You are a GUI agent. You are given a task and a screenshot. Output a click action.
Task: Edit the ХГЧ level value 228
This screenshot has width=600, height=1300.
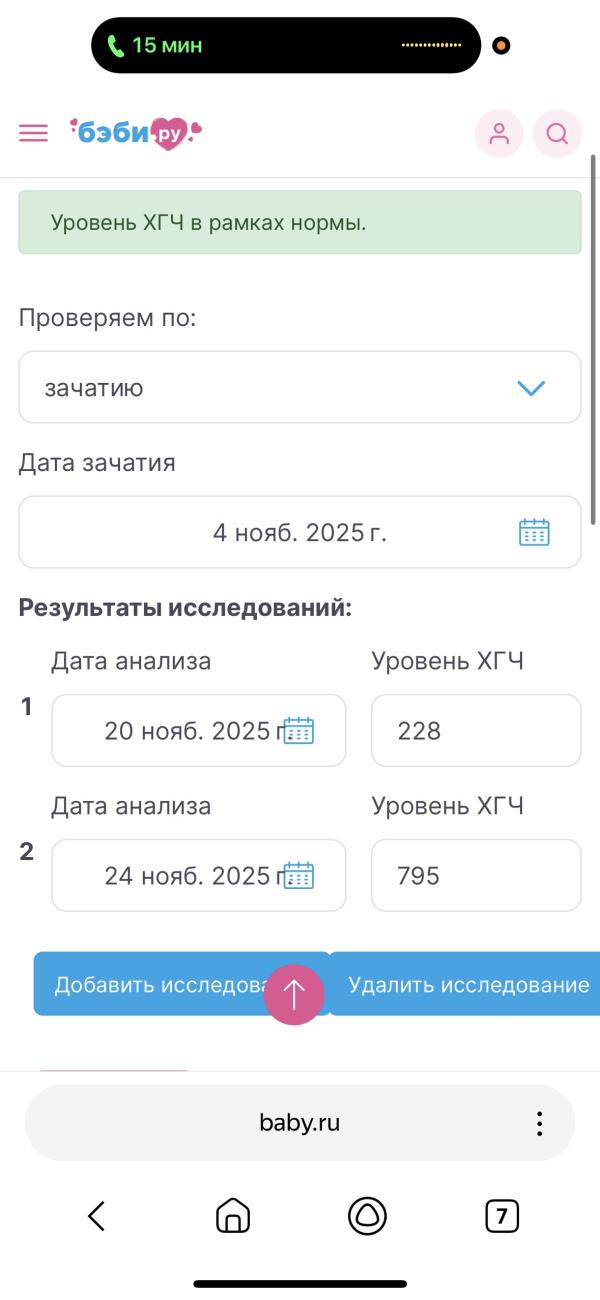coord(476,731)
